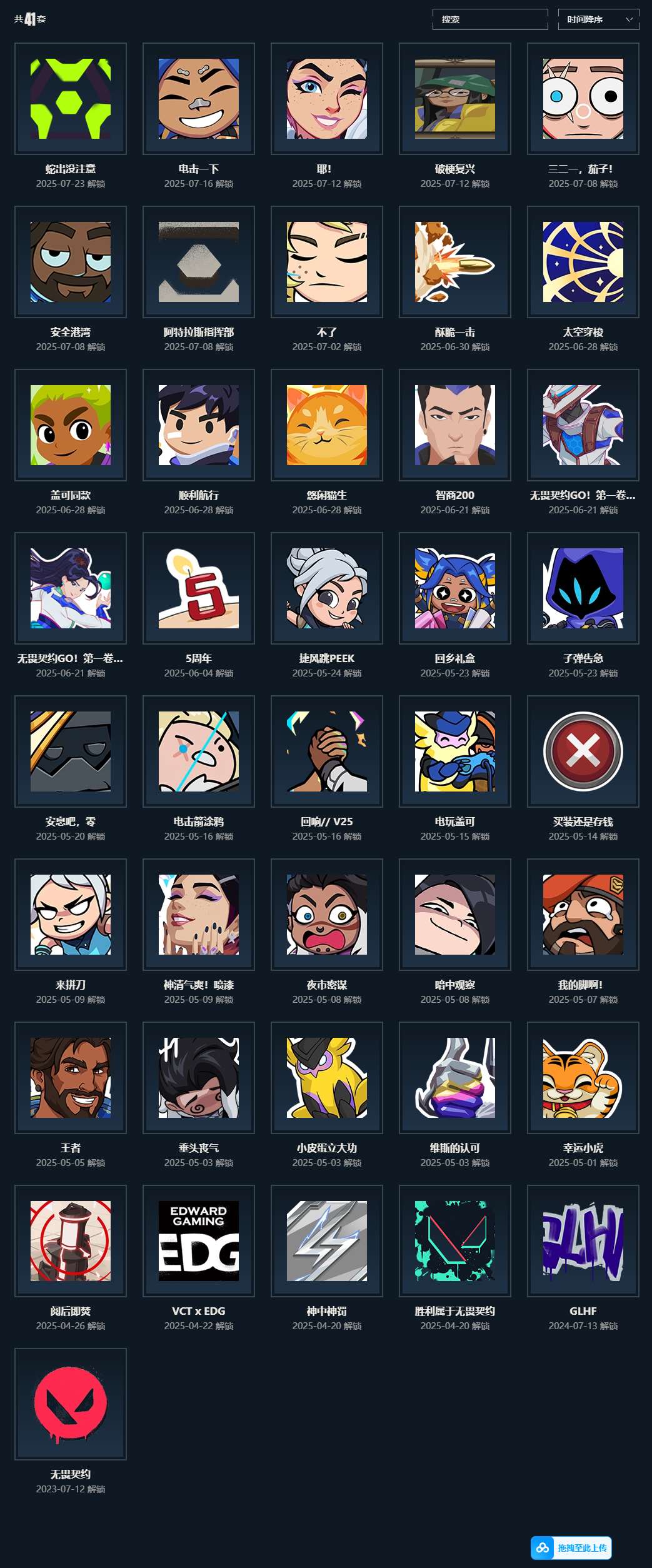This screenshot has width=652, height=1568.
Task: Open the 阿特拉斯指挥部 spray card
Action: pyautogui.click(x=199, y=262)
